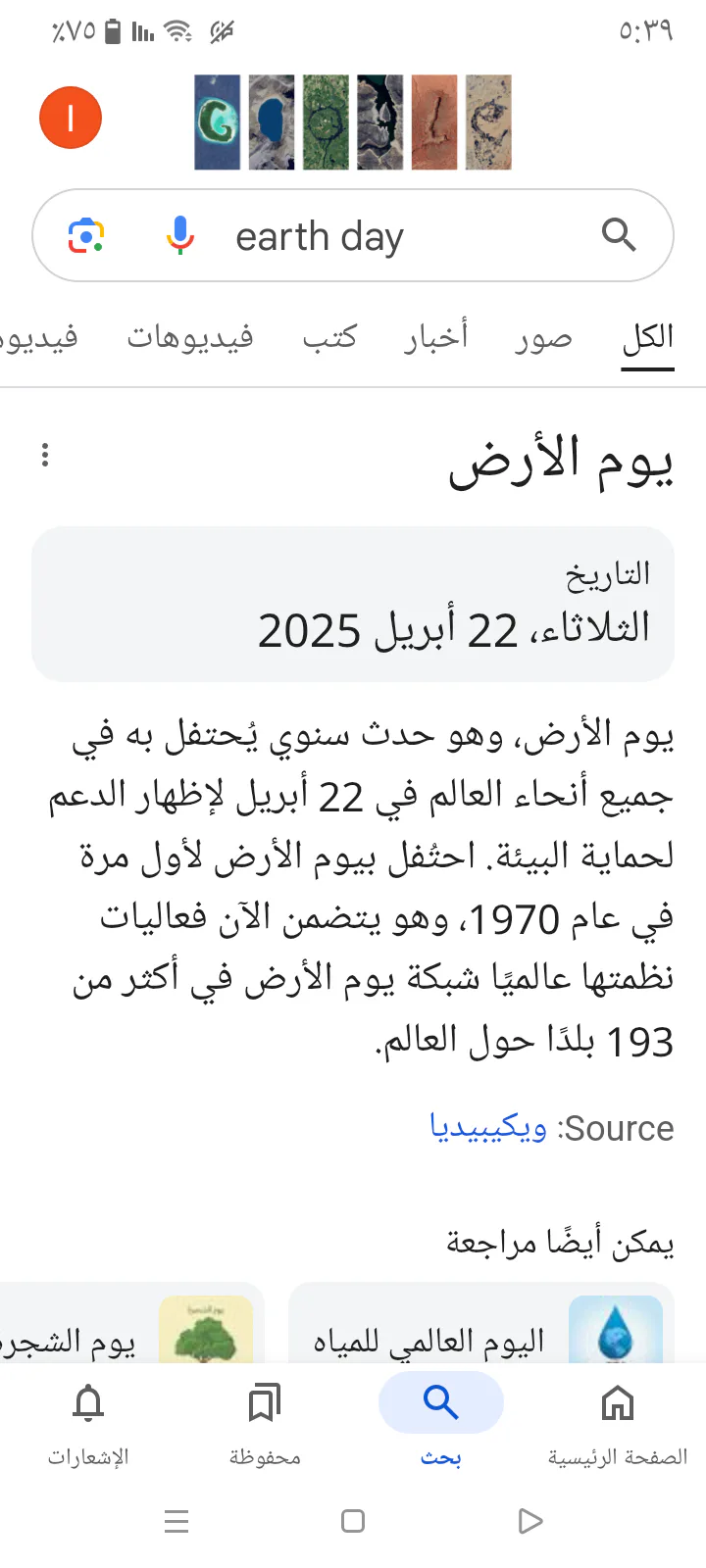Start voice search with the microphone
The image size is (706, 1568).
(179, 236)
